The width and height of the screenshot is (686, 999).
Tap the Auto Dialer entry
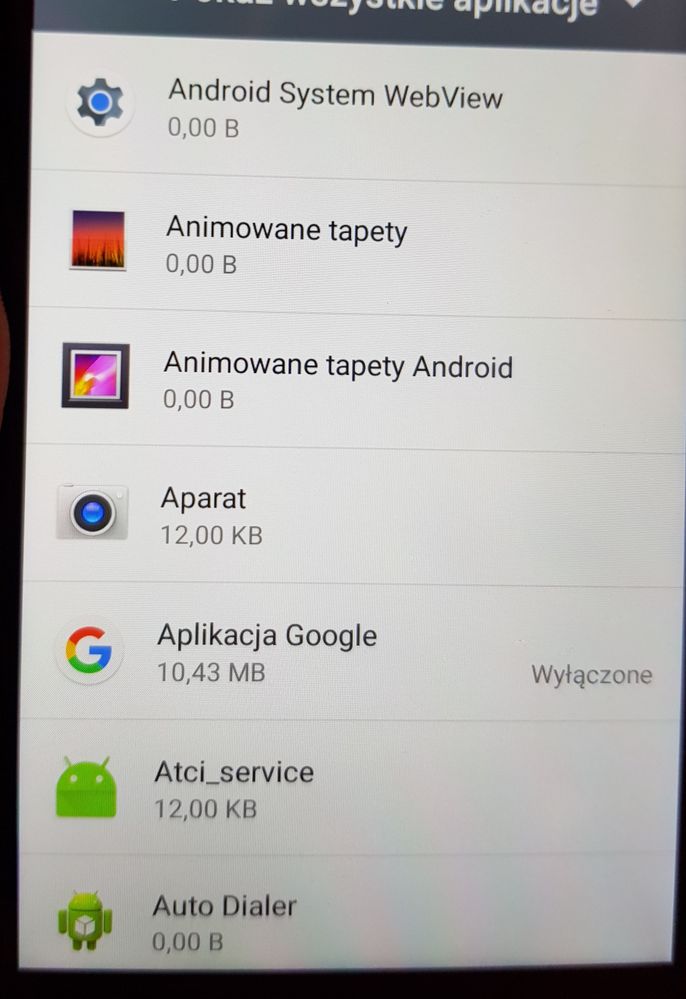click(x=224, y=920)
